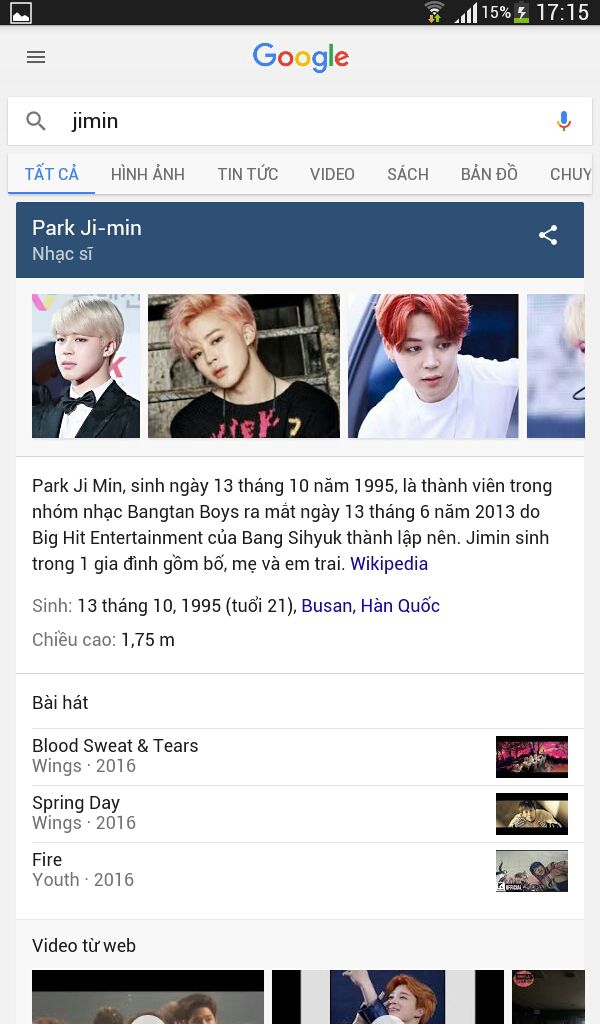Switch to the HÌNH ẢNH tab
Viewport: 600px width, 1024px height.
148,174
